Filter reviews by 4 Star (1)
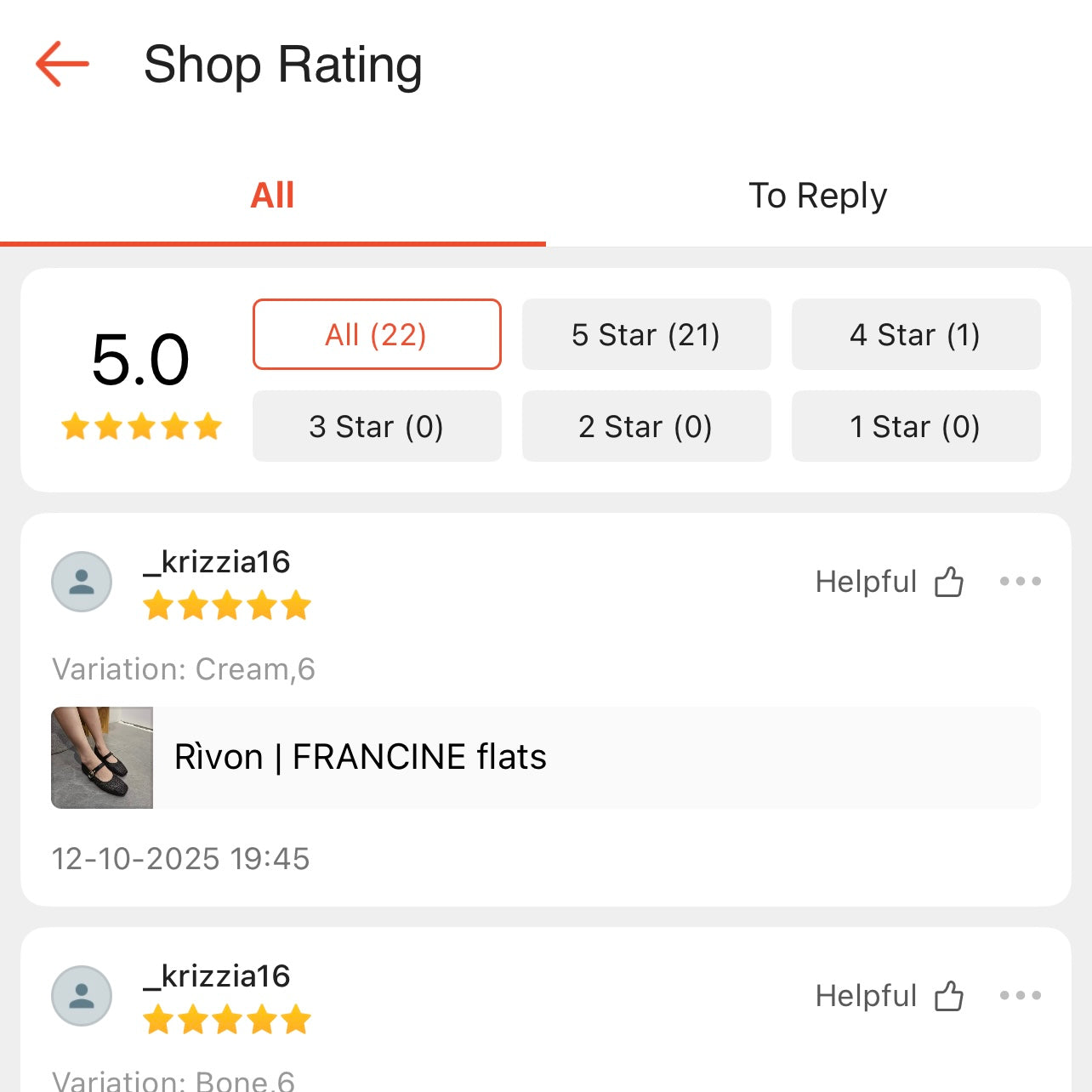The height and width of the screenshot is (1092, 1092). click(x=916, y=334)
